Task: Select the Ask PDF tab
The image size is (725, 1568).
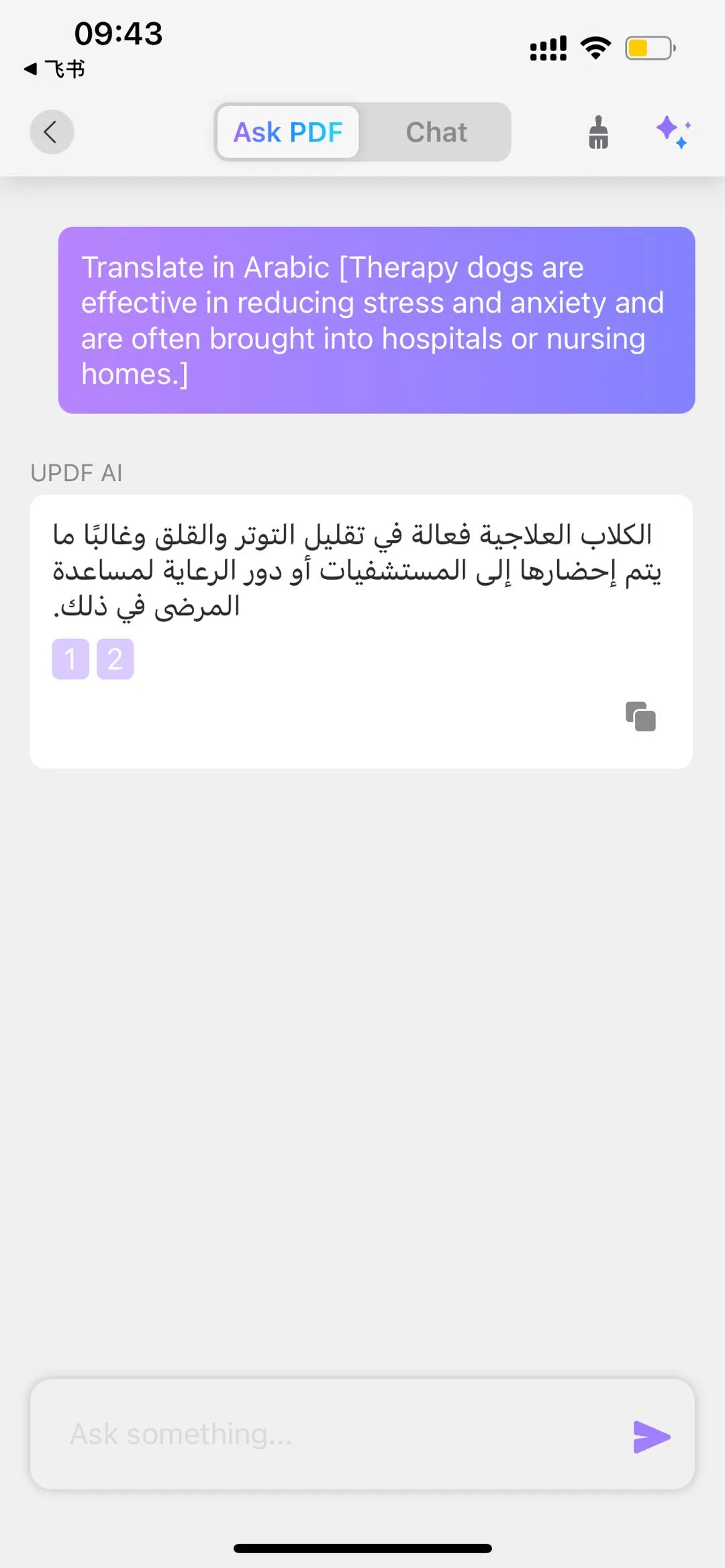Action: [x=288, y=132]
